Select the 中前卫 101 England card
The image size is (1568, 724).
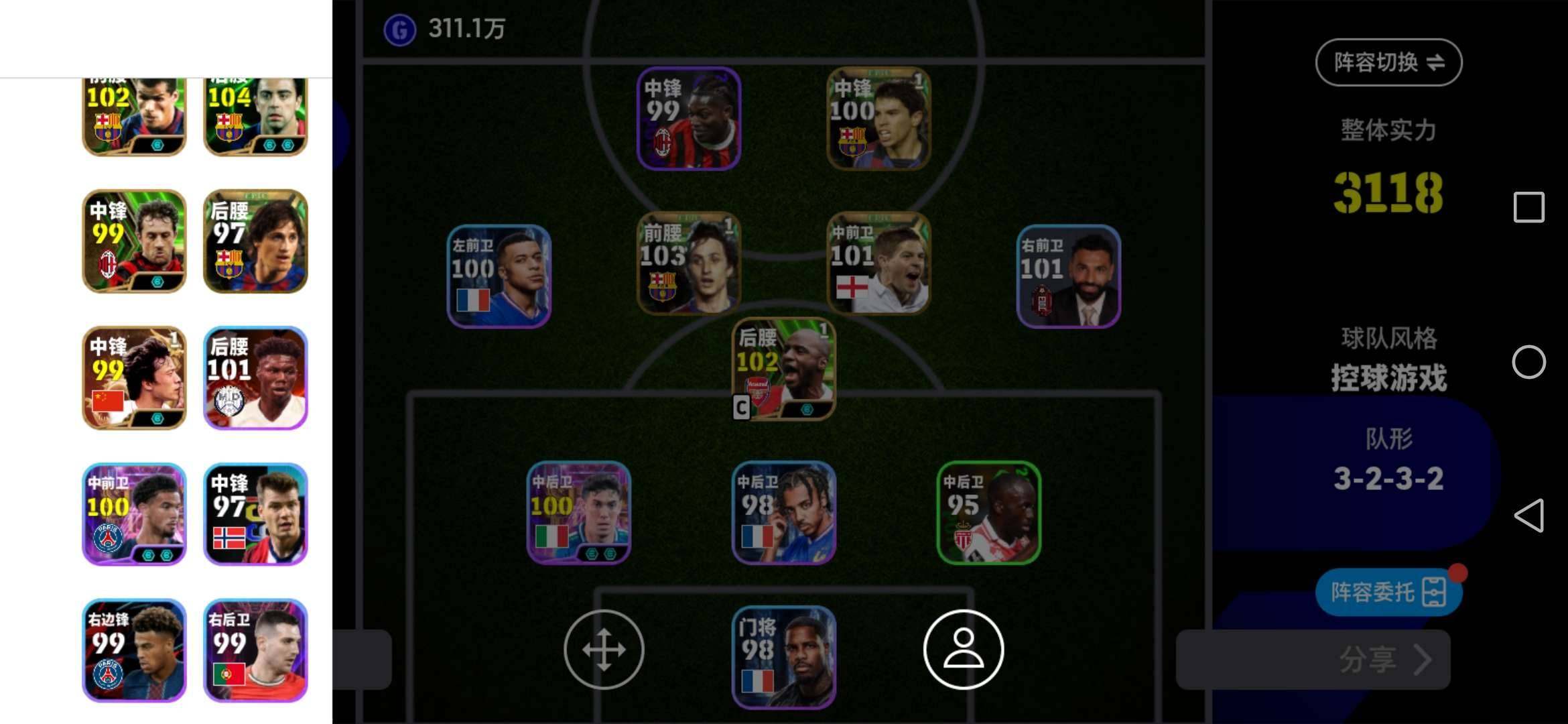(x=878, y=263)
